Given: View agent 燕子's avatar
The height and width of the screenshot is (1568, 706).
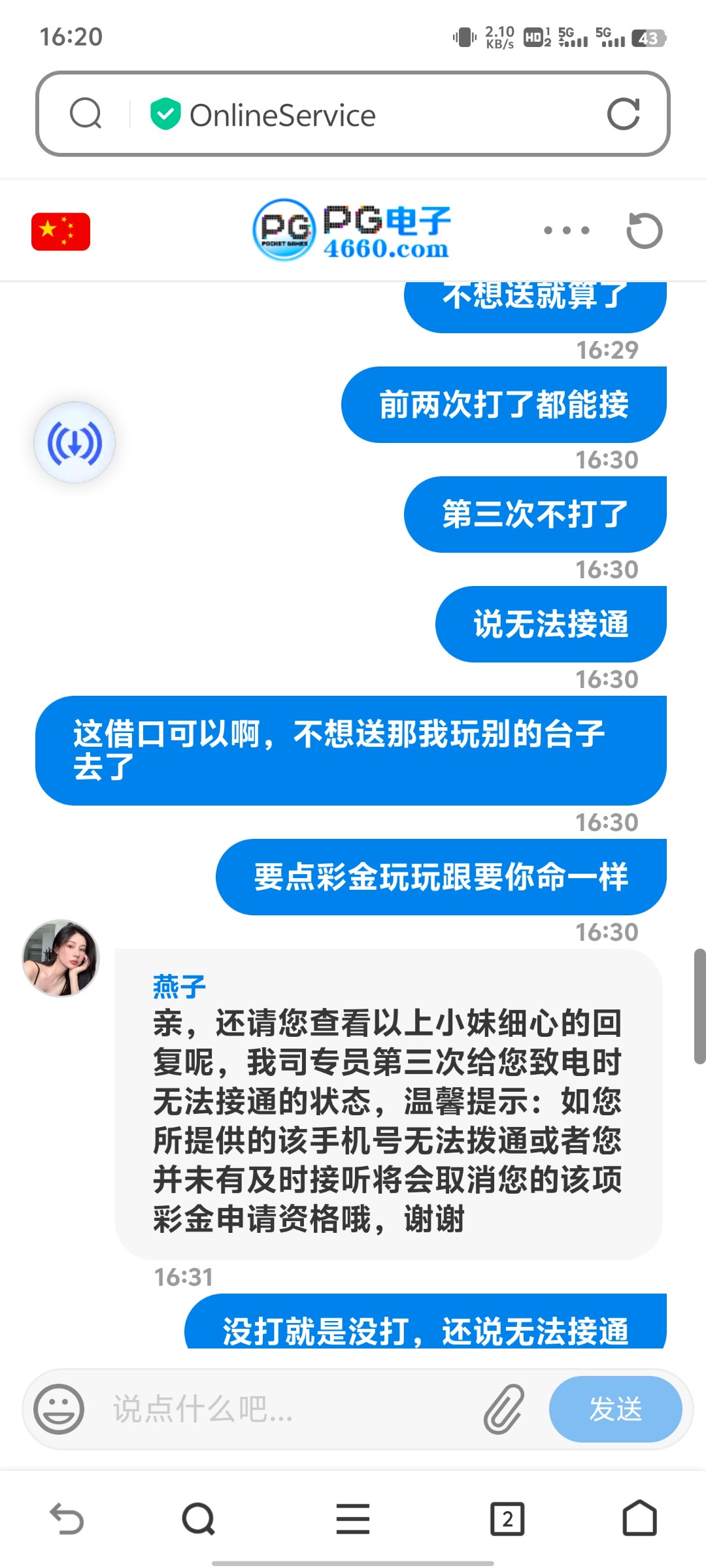Looking at the screenshot, I should tap(61, 958).
